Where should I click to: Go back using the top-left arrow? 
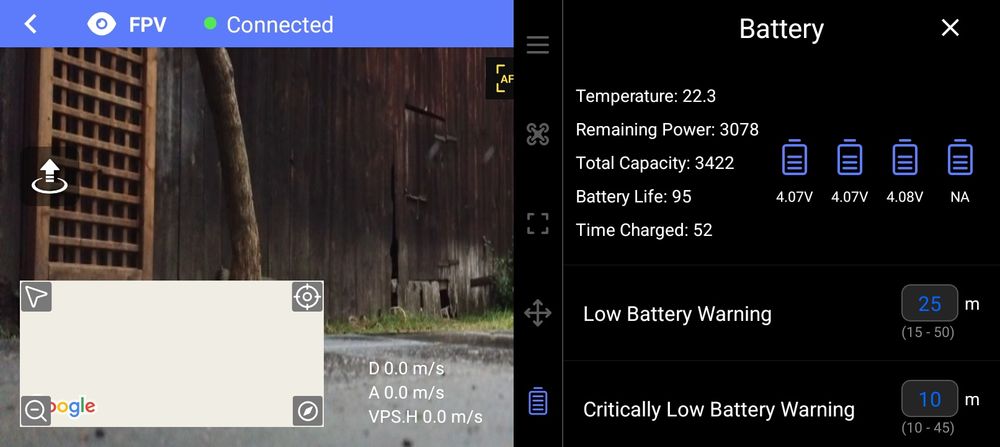30,24
